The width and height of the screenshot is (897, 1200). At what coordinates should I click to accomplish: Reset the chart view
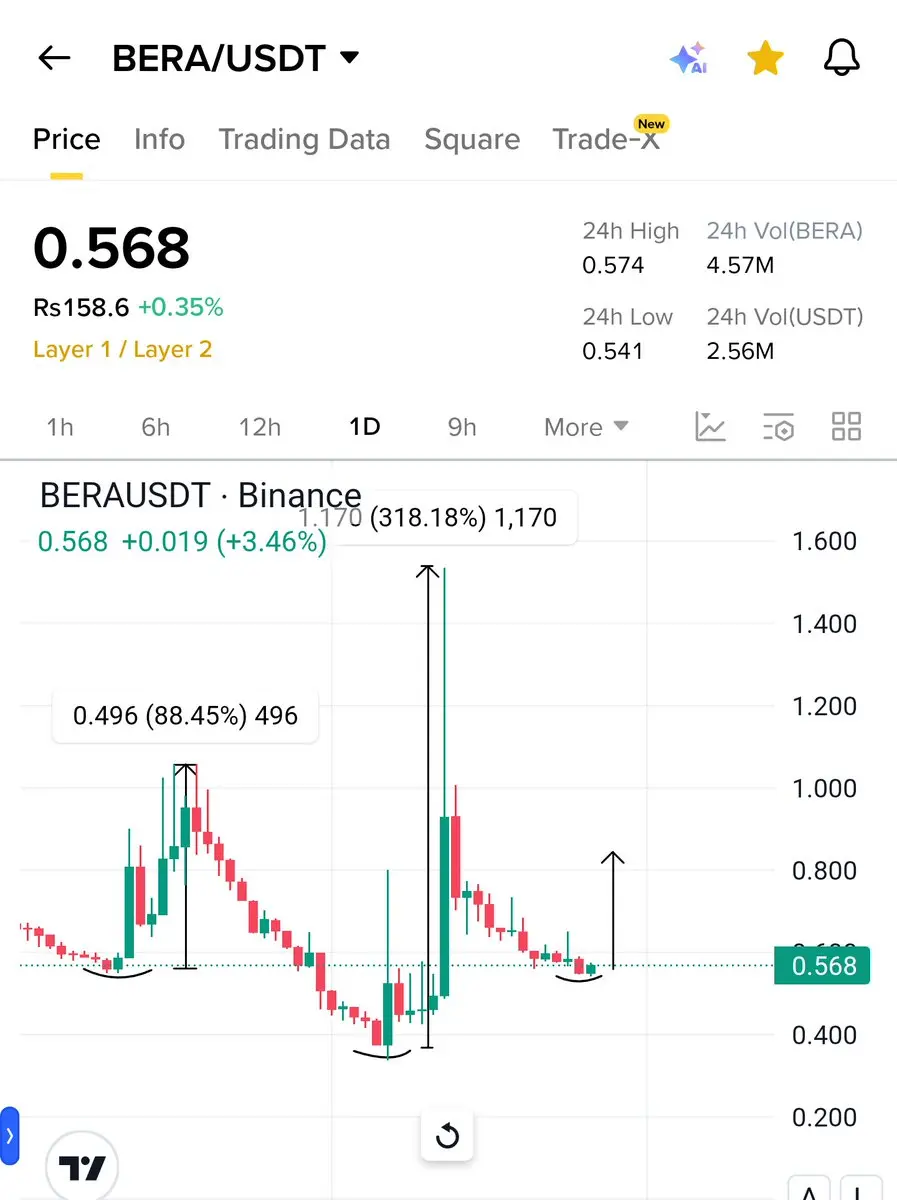[447, 1136]
